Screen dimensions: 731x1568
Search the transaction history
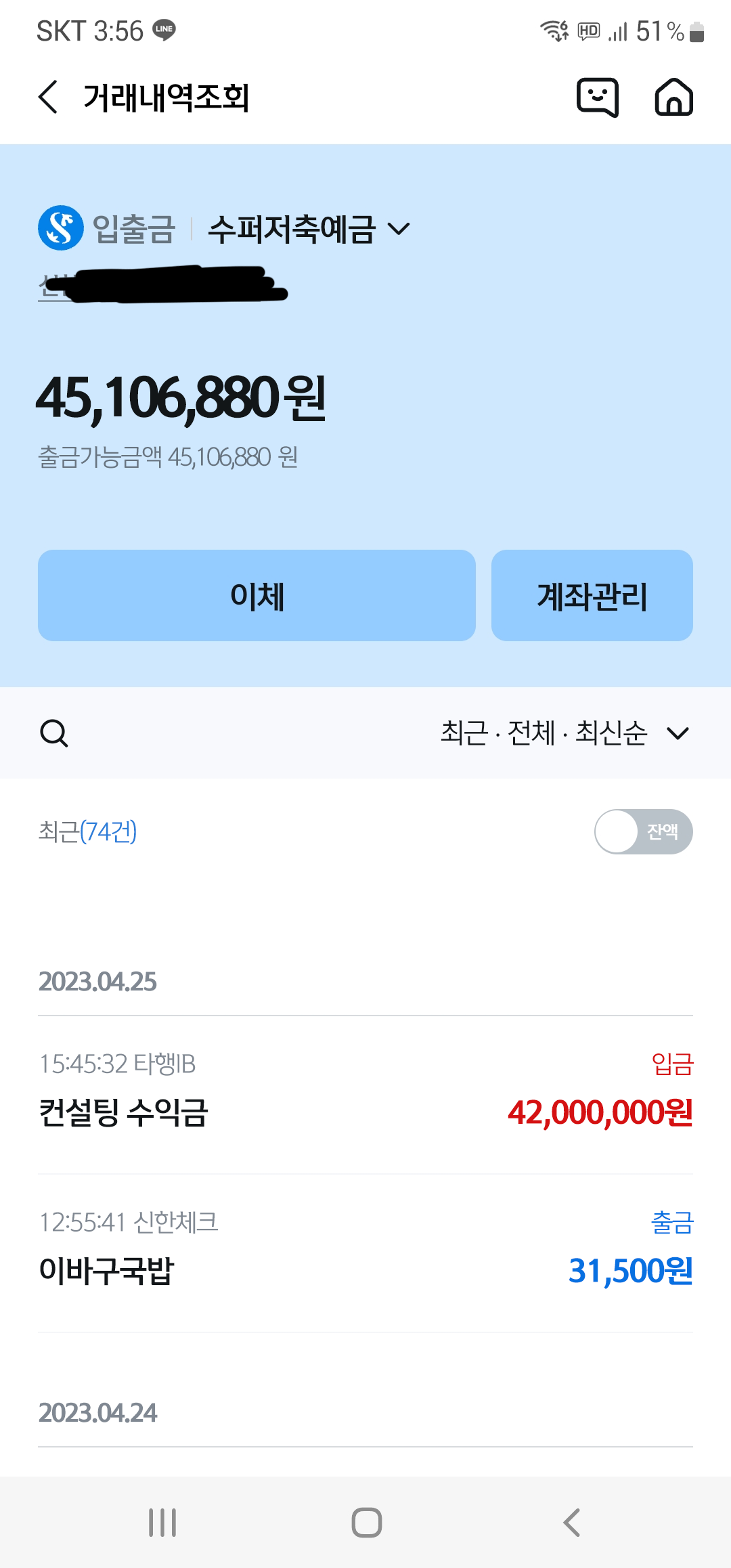coord(54,733)
